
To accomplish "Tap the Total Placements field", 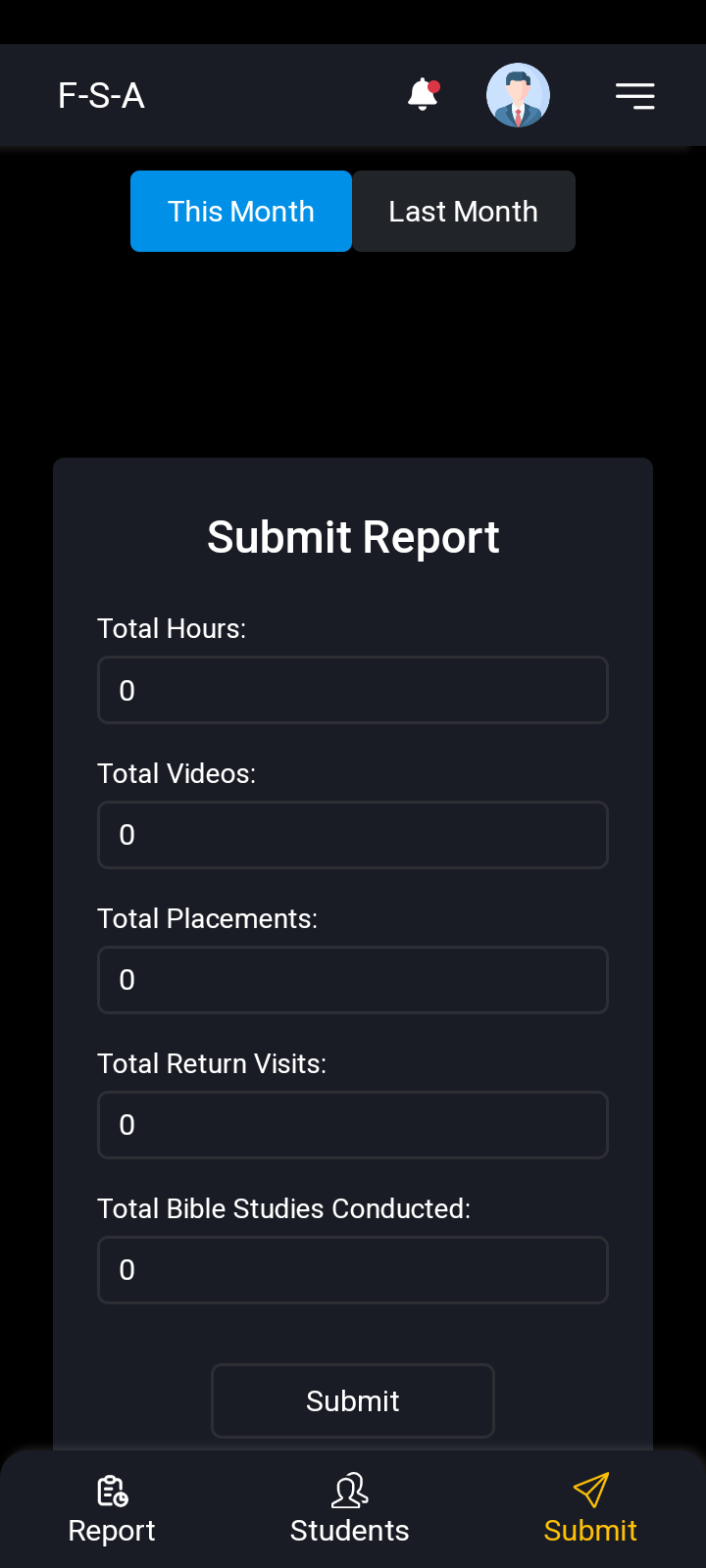I will (353, 980).
